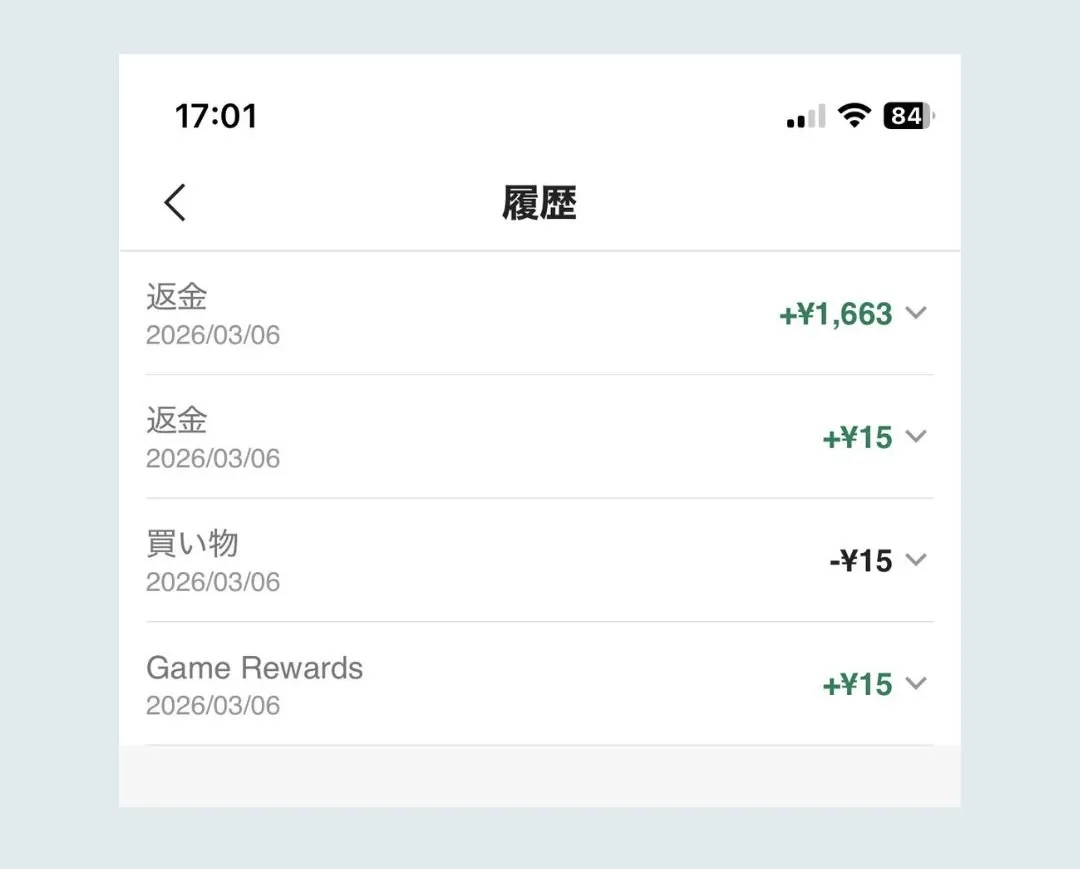Viewport: 1080px width, 869px height.
Task: Expand the +¥1,663 返金 entry
Action: (x=915, y=313)
